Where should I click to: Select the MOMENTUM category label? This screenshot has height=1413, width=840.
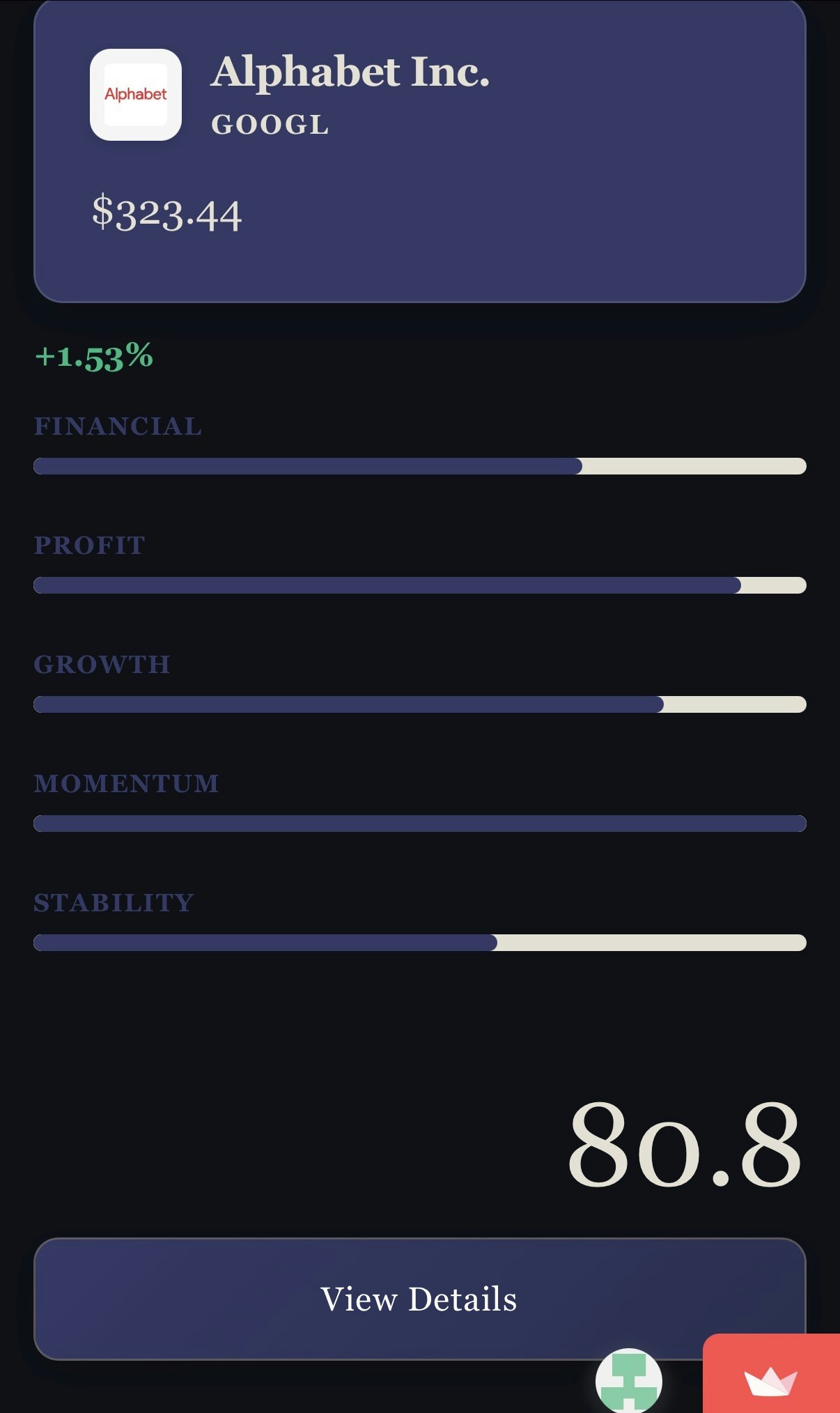coord(127,783)
